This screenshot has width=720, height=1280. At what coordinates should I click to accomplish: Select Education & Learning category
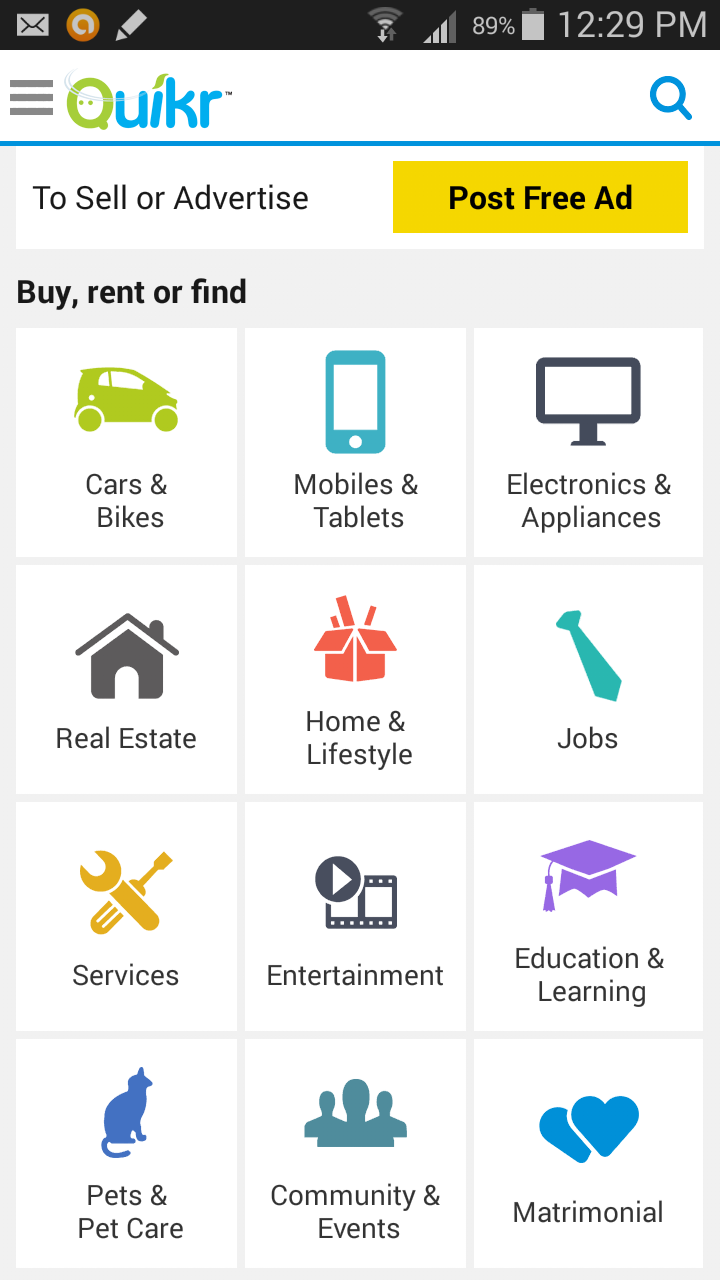(x=589, y=917)
